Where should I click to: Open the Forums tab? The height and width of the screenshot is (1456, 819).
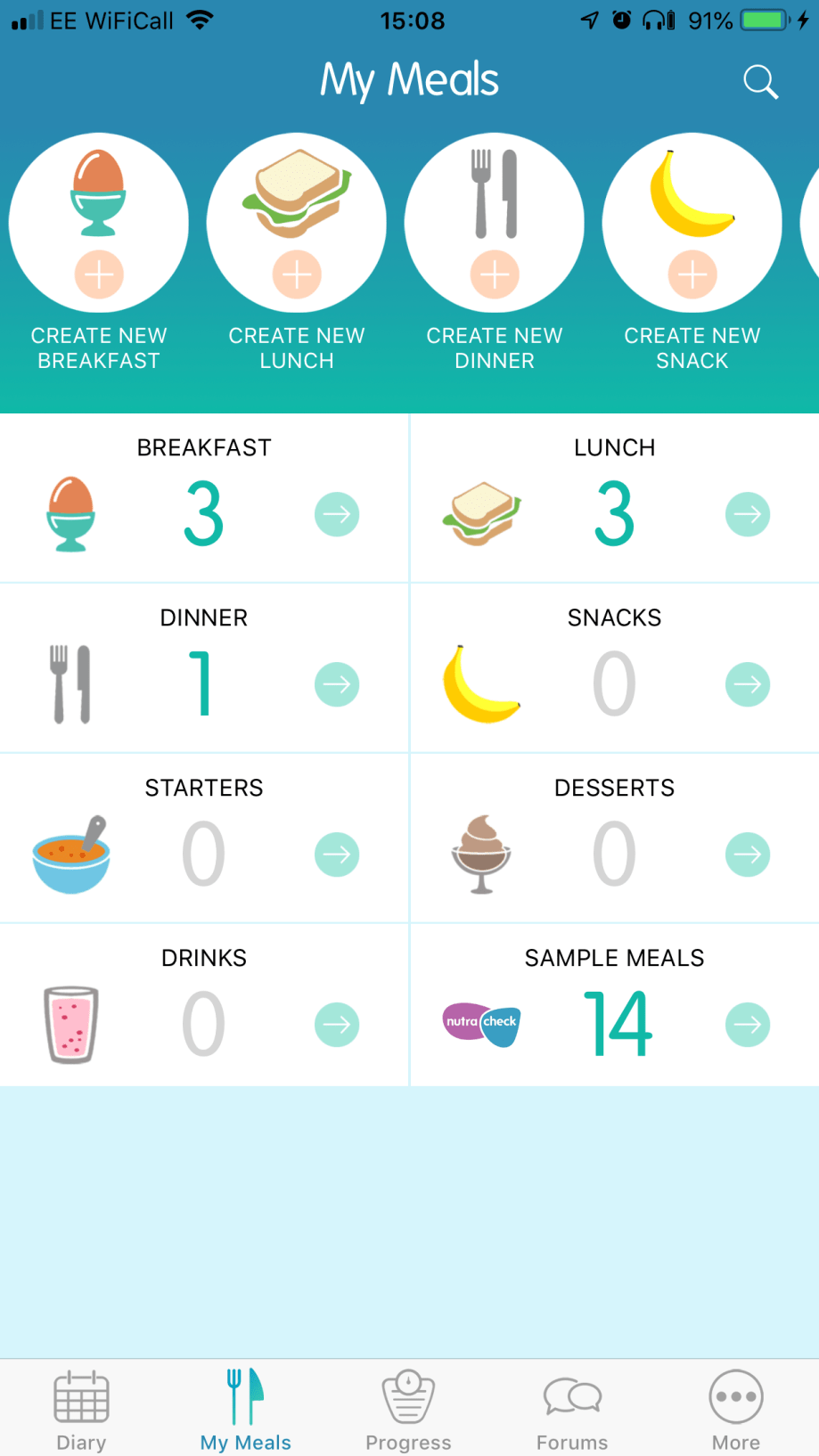572,1410
